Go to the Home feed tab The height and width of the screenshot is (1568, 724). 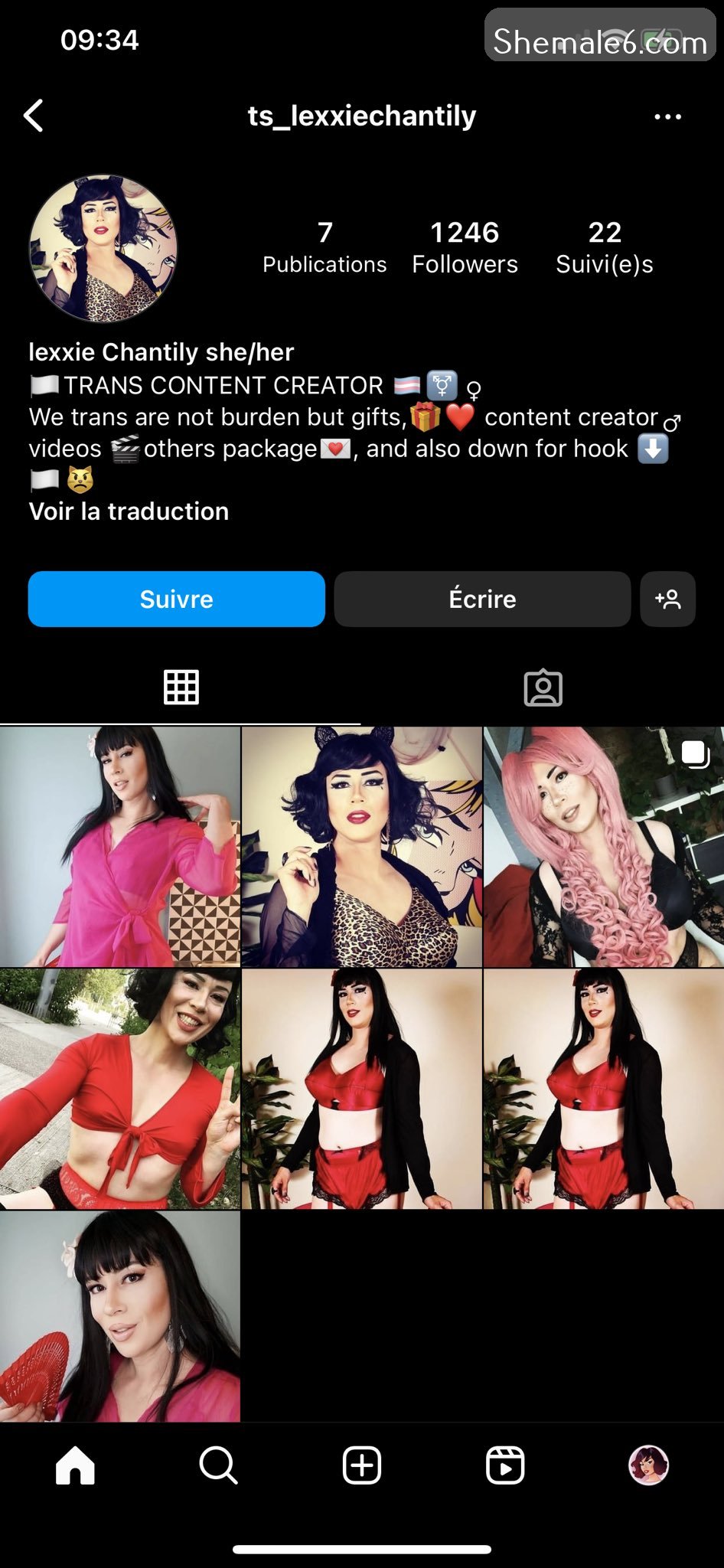click(75, 1465)
